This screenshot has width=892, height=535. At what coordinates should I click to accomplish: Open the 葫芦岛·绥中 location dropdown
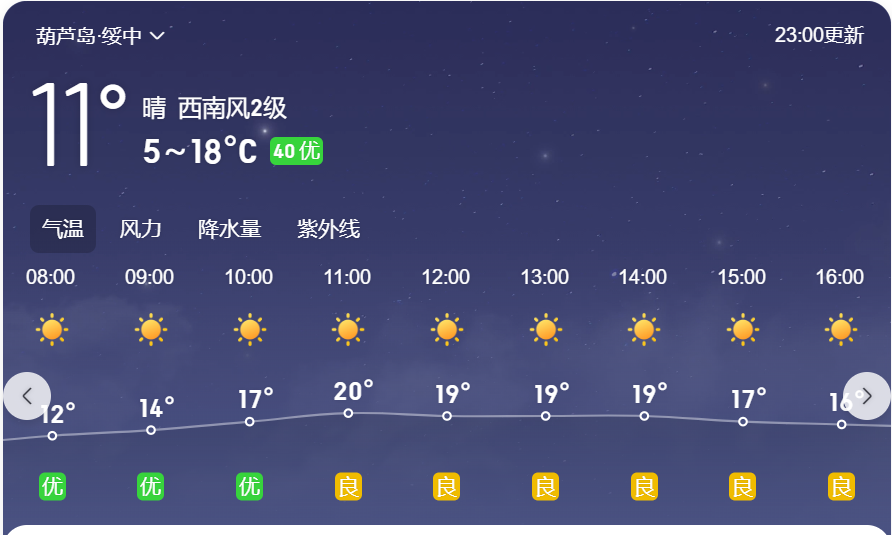coord(100,36)
